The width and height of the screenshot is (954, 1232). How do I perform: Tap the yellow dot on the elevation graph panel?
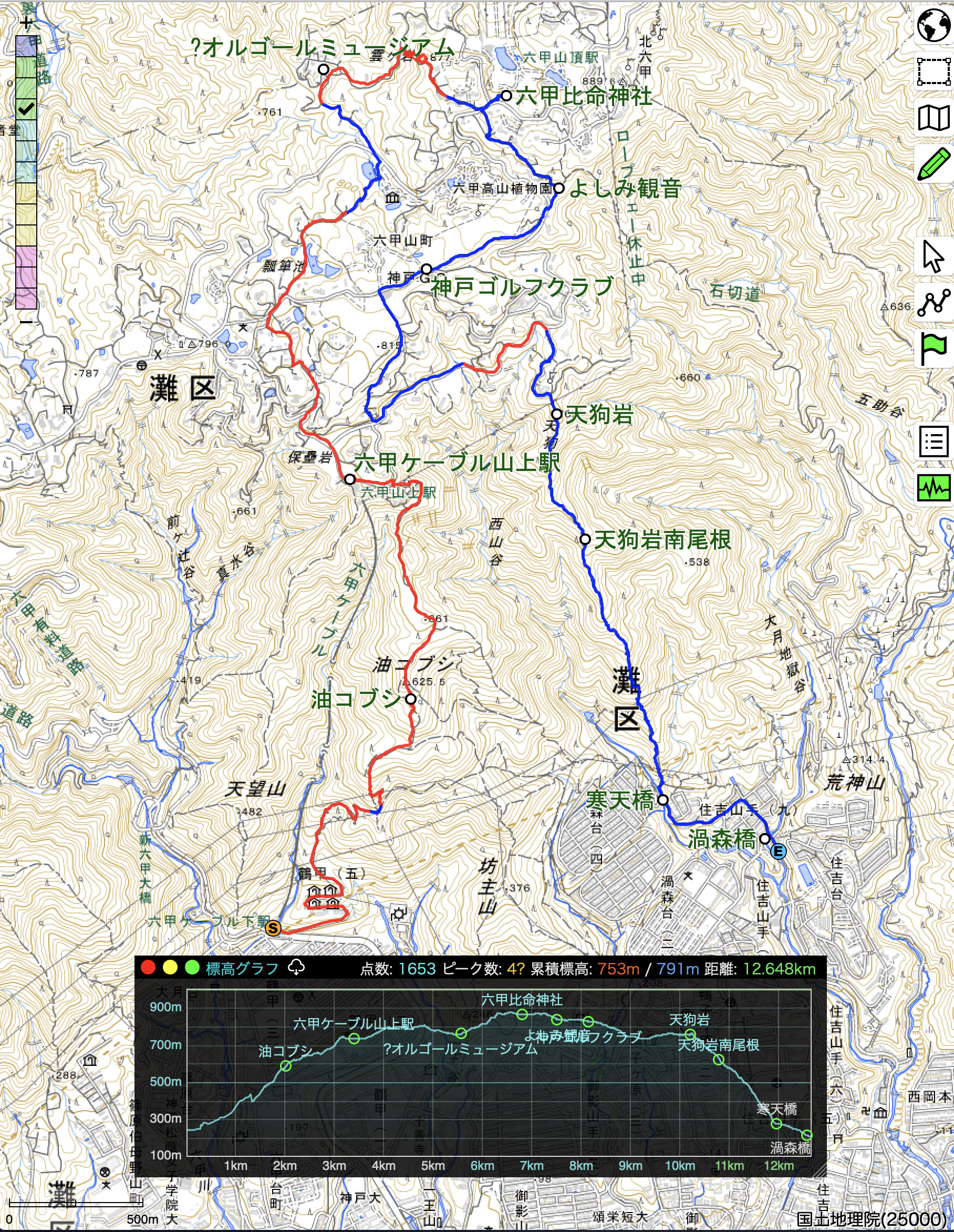[170, 968]
